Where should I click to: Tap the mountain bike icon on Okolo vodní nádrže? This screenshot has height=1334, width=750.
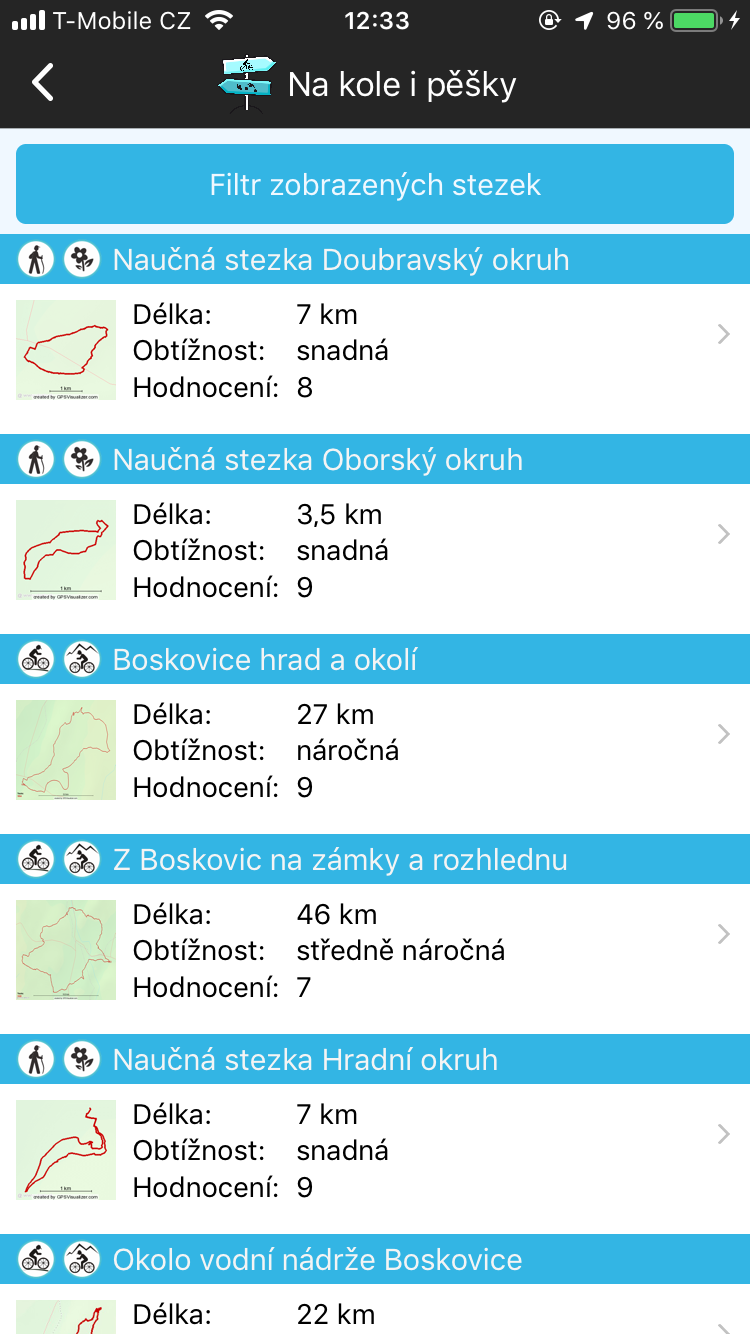(x=82, y=1259)
